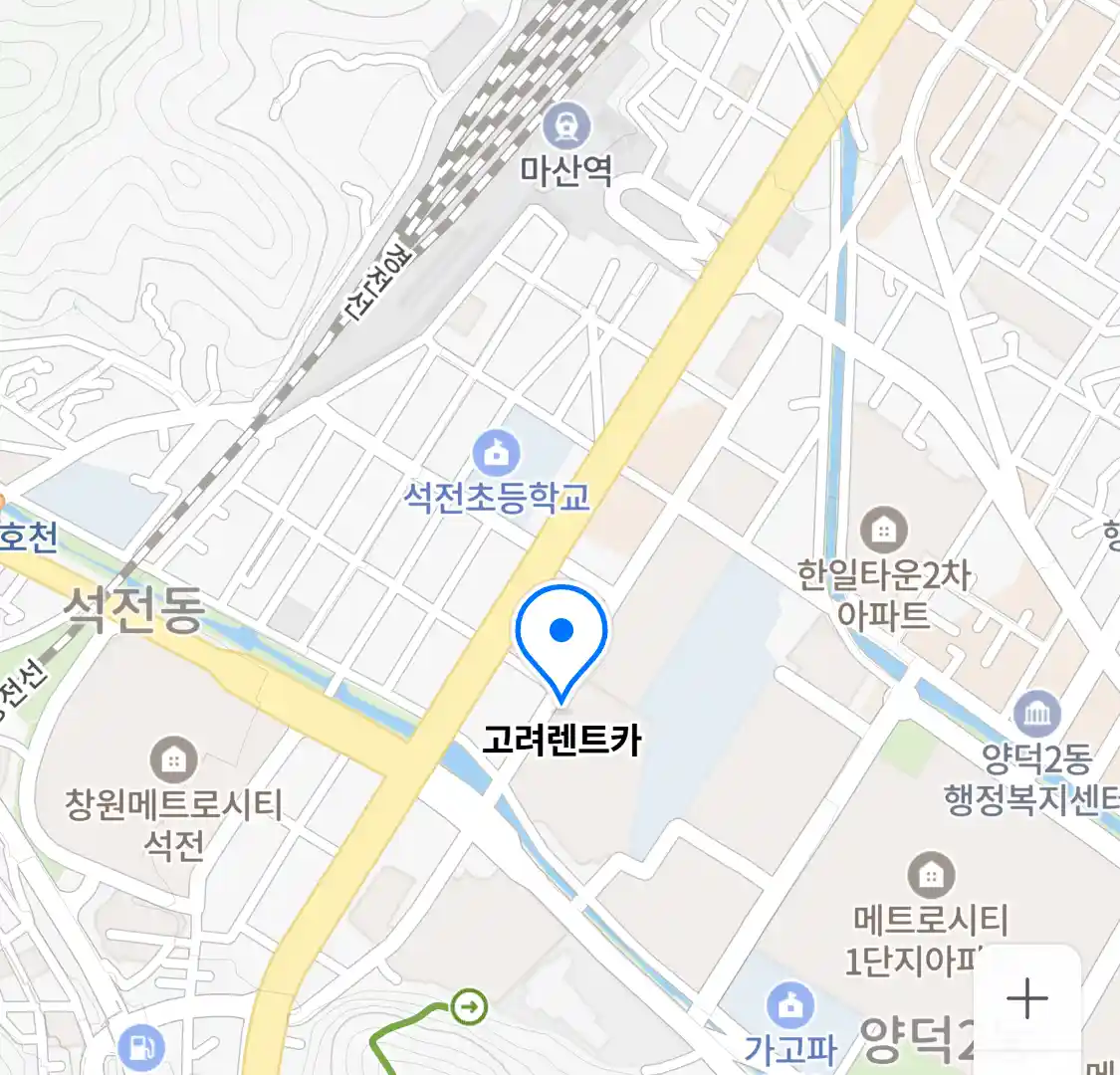Open the 양덕2동 행정복지센터 marker
This screenshot has height=1075, width=1120.
[x=1037, y=713]
